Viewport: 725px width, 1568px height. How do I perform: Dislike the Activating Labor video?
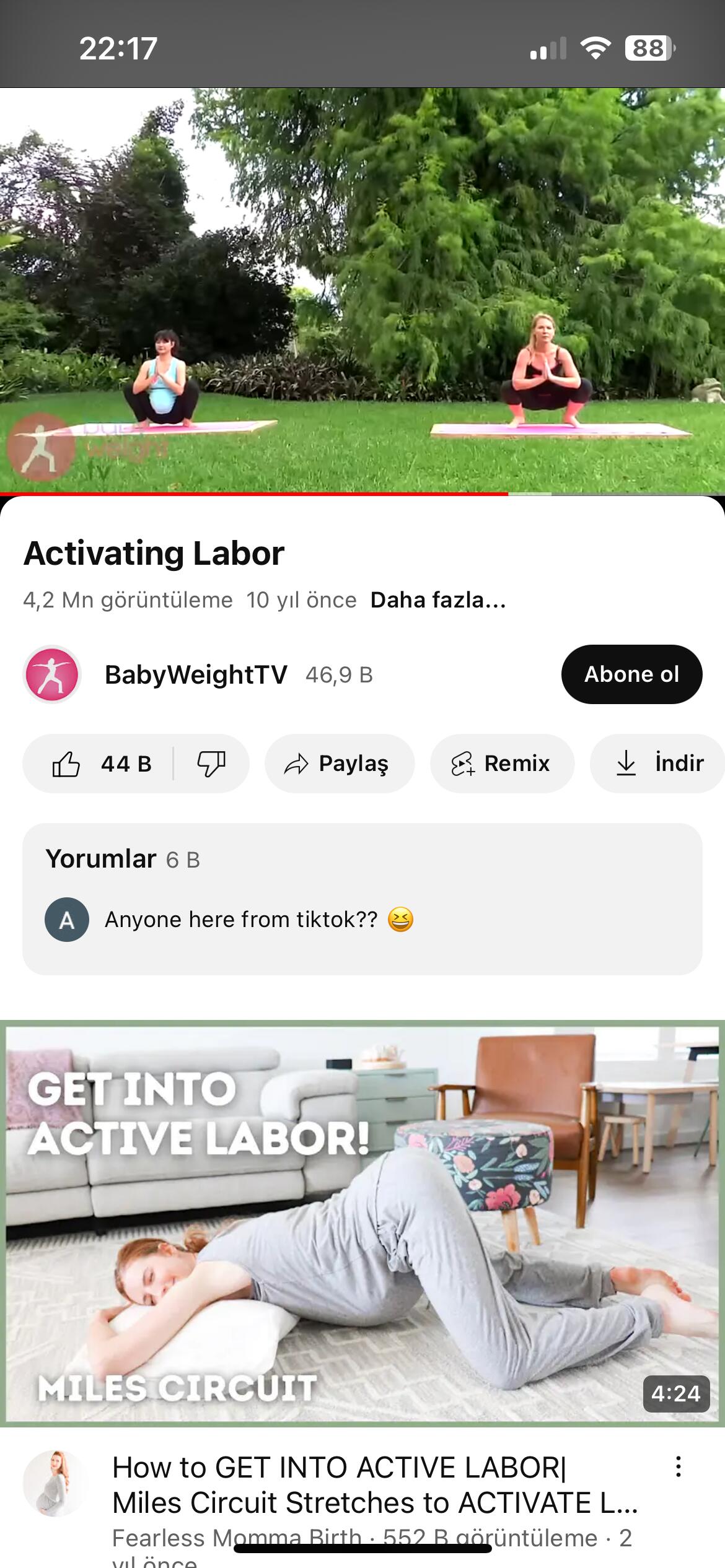(211, 764)
